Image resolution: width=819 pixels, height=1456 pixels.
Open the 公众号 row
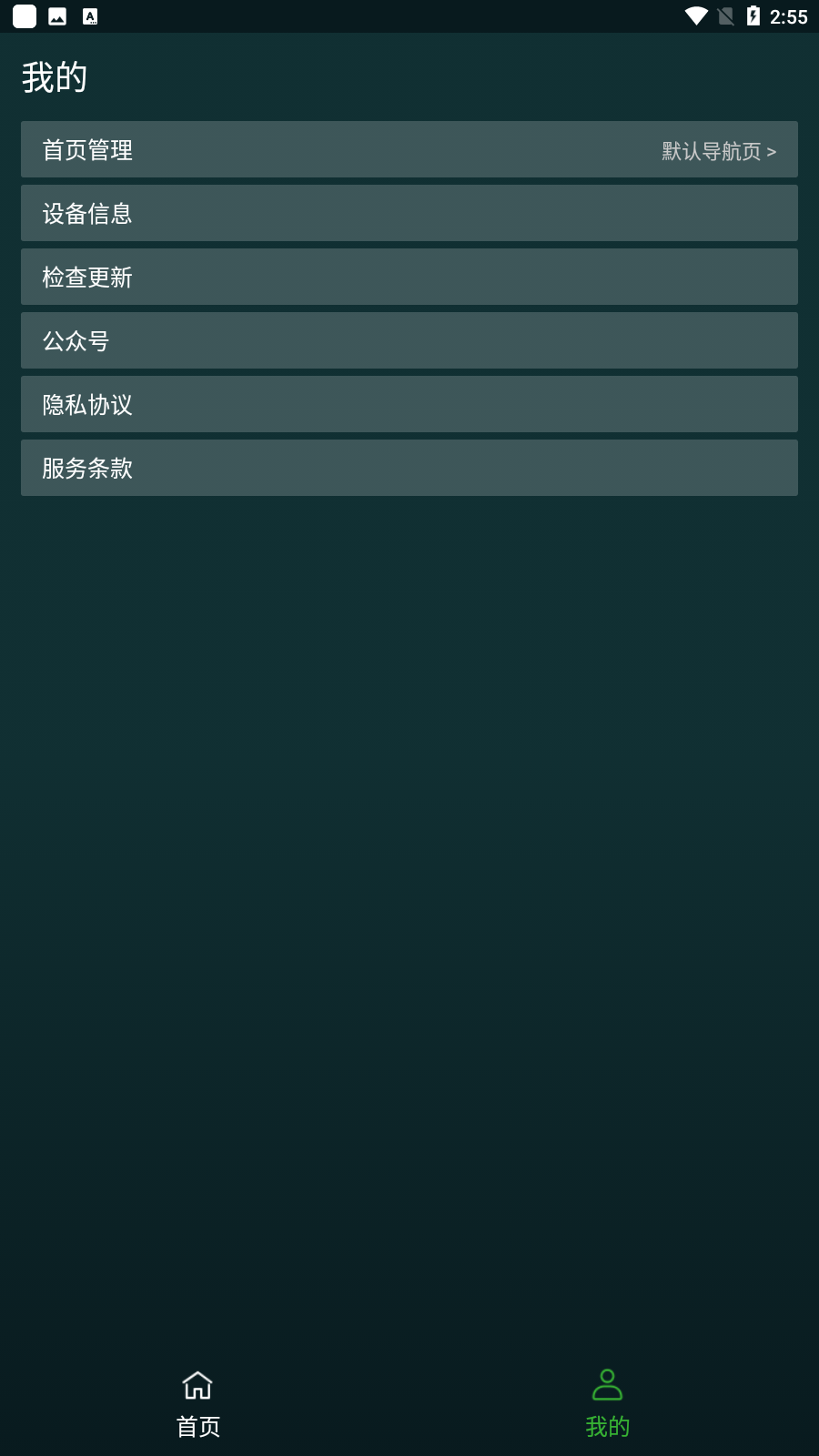(x=409, y=340)
